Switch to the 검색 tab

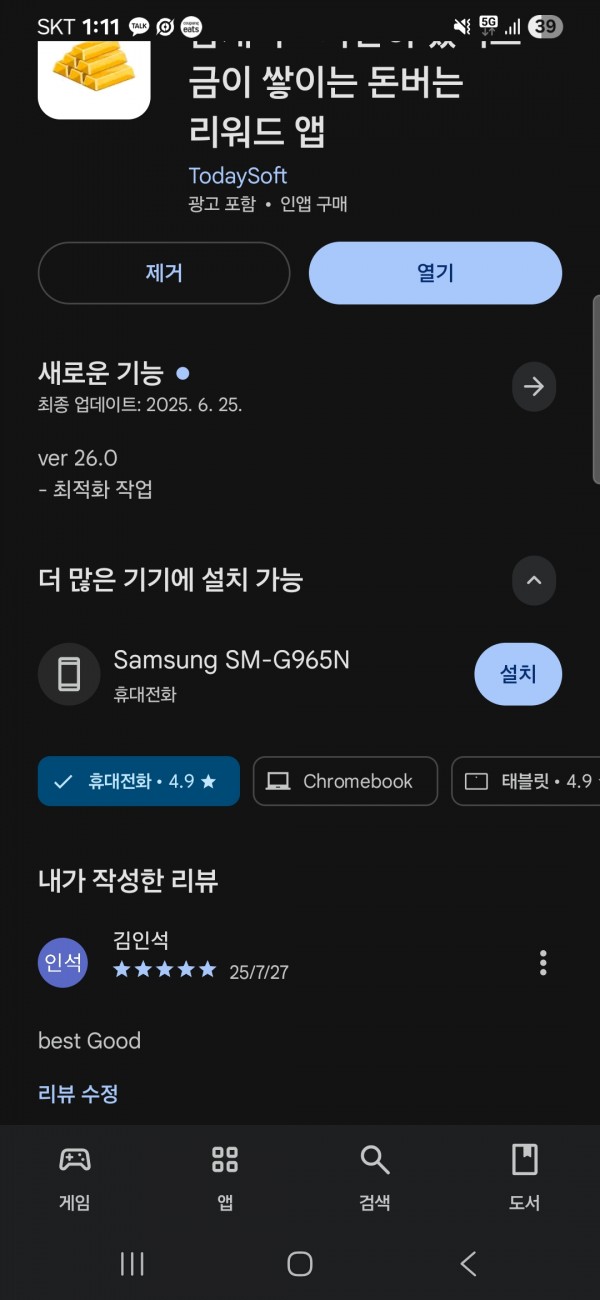(x=375, y=1177)
